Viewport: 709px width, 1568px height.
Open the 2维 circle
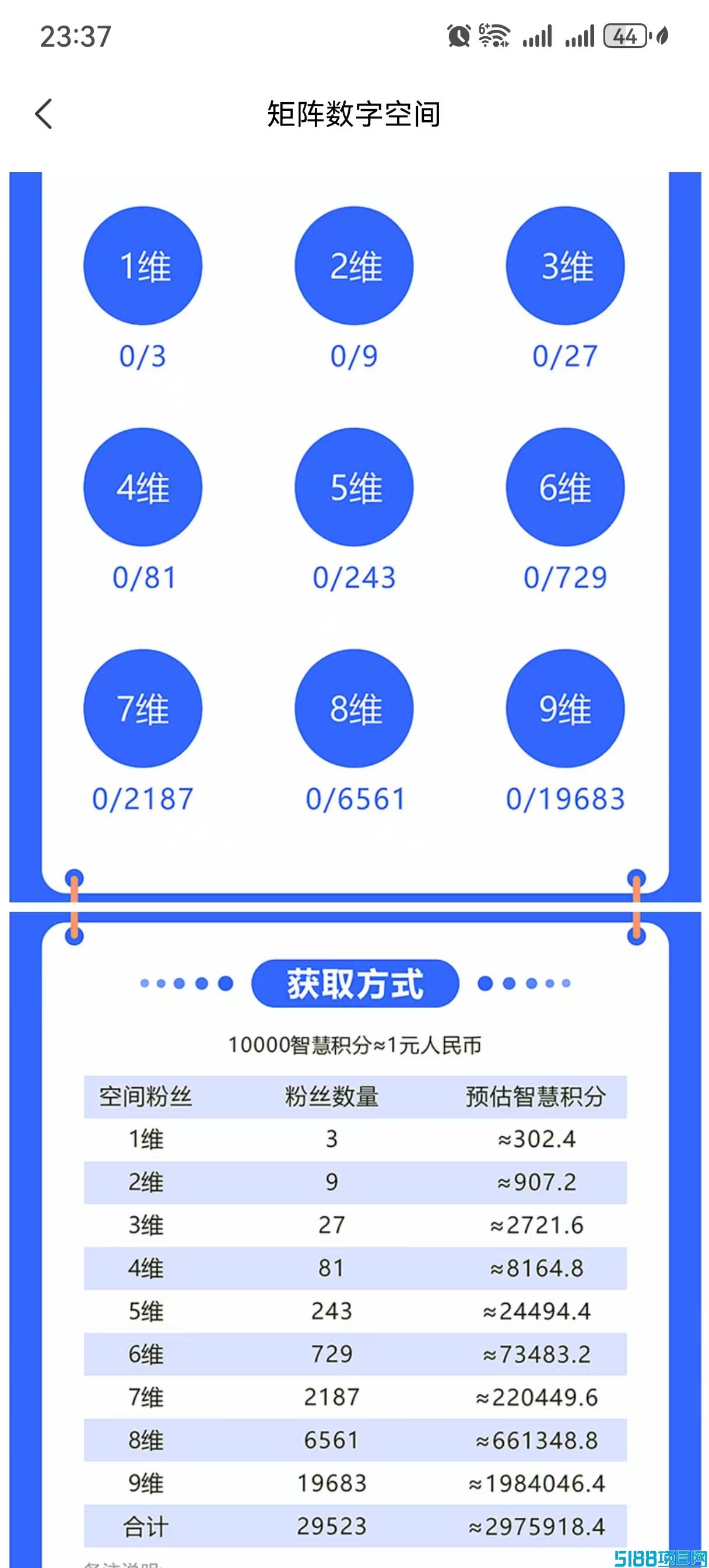click(x=354, y=266)
